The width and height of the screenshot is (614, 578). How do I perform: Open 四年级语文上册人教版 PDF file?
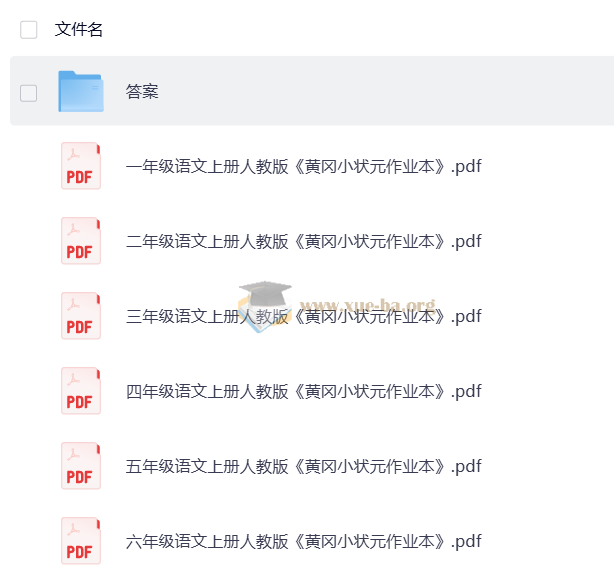coord(303,391)
